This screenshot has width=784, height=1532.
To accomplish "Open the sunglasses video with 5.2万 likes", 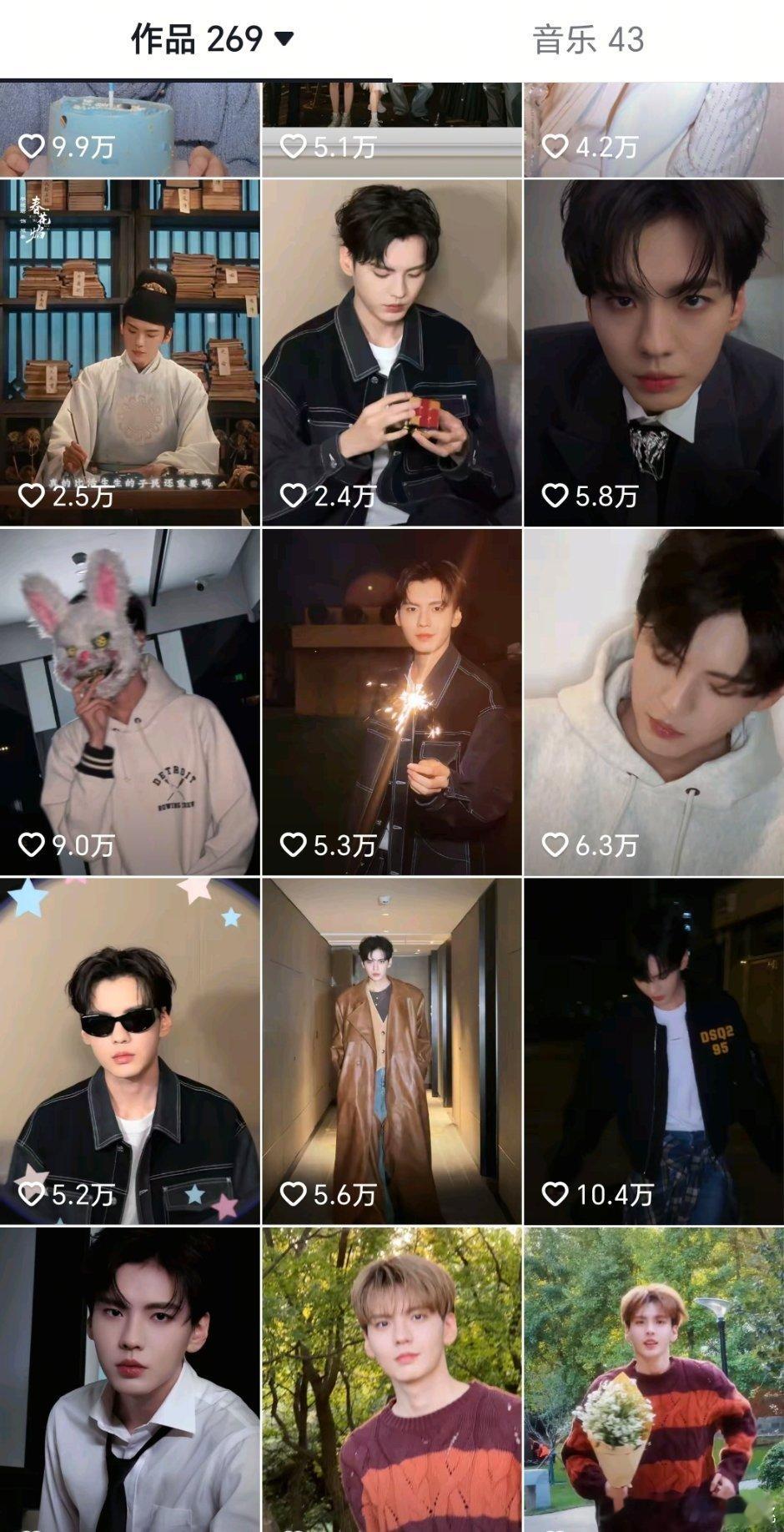I will tap(129, 1050).
